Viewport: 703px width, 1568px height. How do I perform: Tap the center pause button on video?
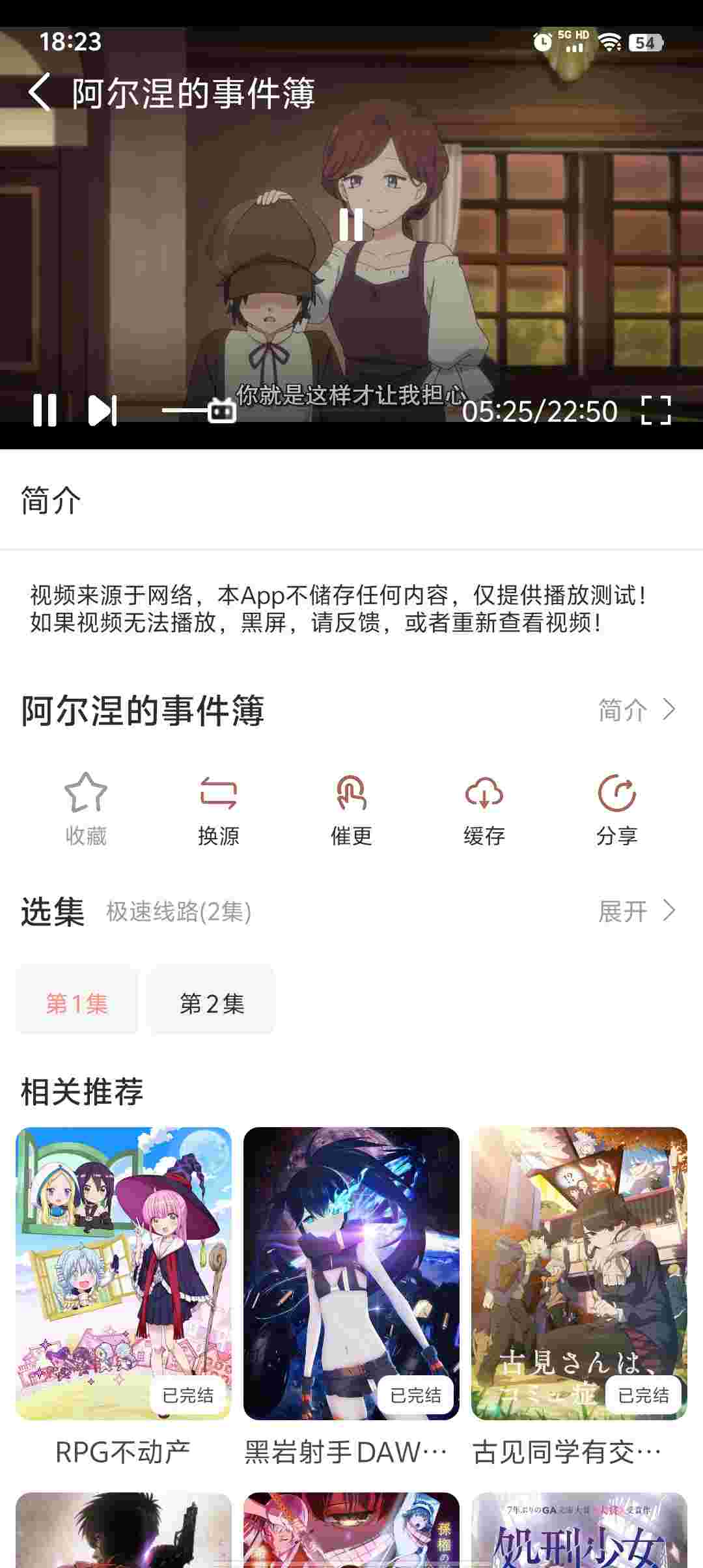point(351,225)
